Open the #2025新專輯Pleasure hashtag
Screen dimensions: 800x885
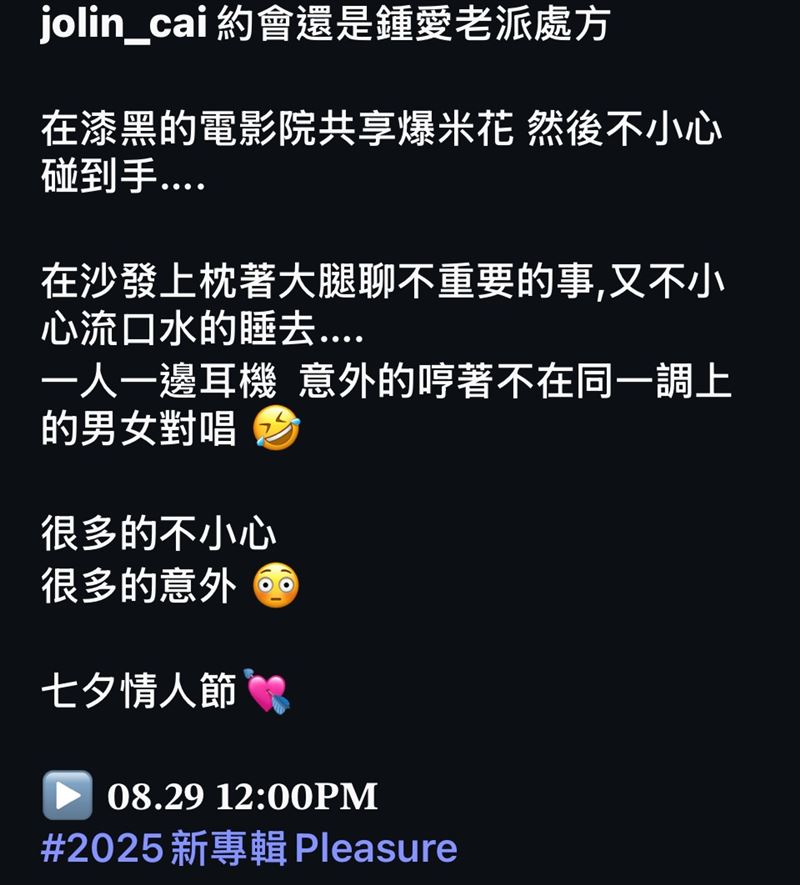click(249, 848)
